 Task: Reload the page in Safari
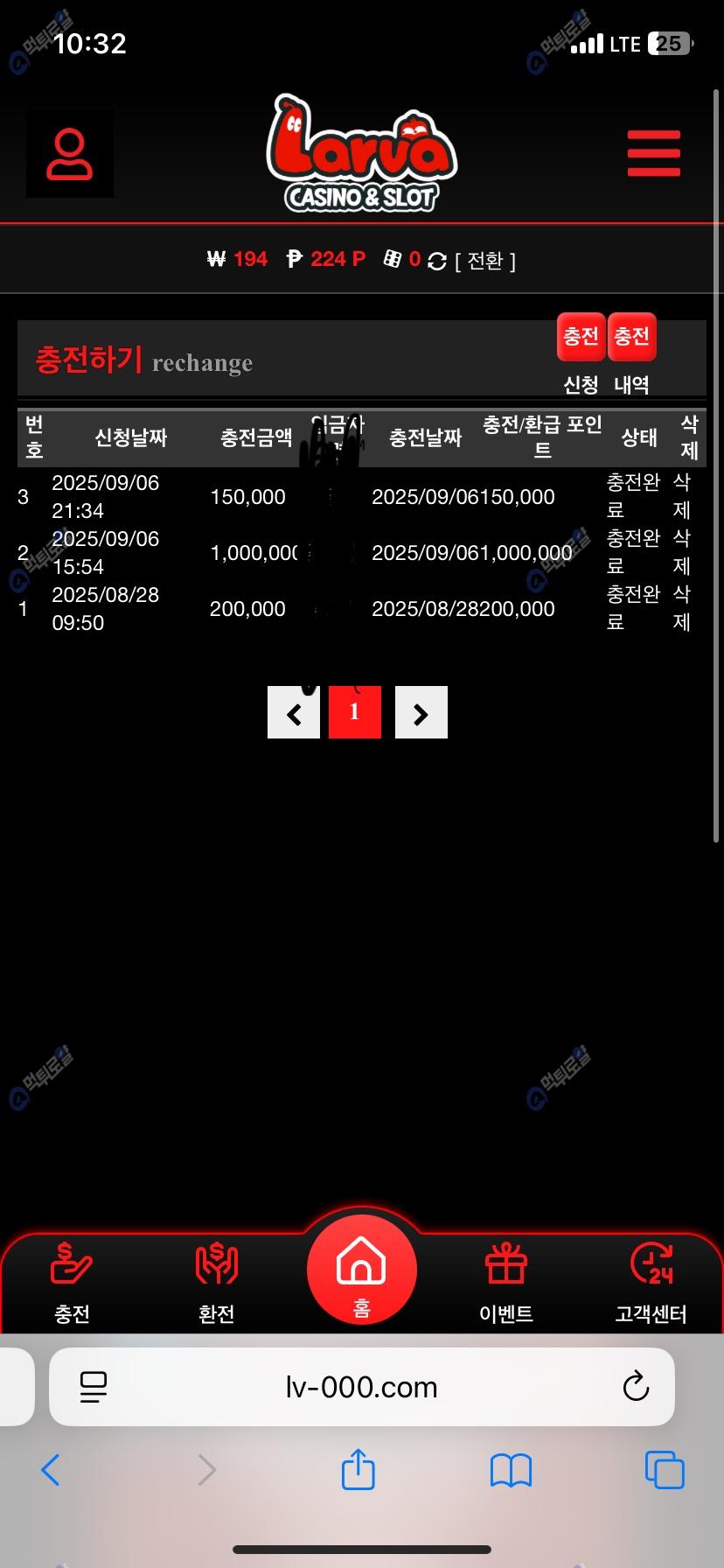click(x=636, y=1387)
